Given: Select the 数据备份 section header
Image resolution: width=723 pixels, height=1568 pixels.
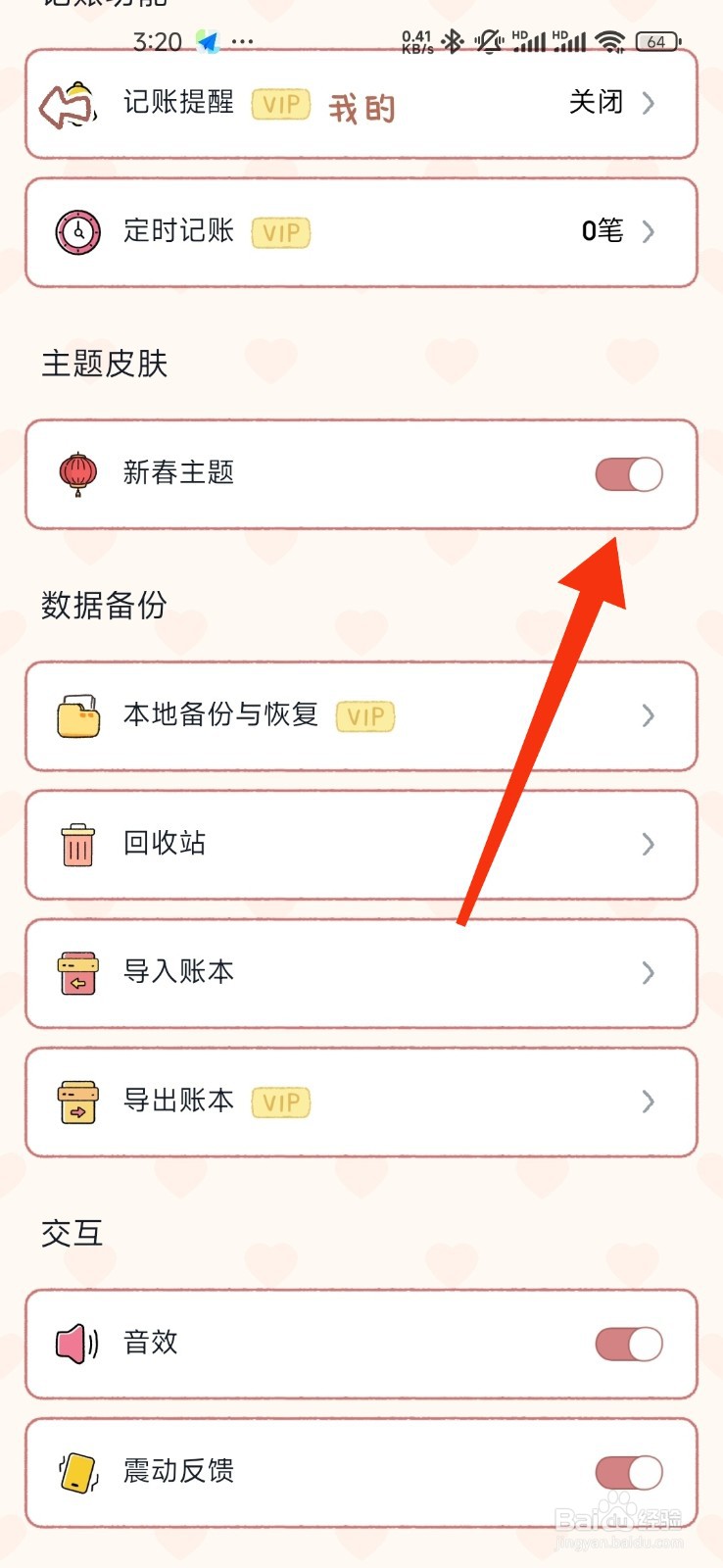Looking at the screenshot, I should coord(105,605).
